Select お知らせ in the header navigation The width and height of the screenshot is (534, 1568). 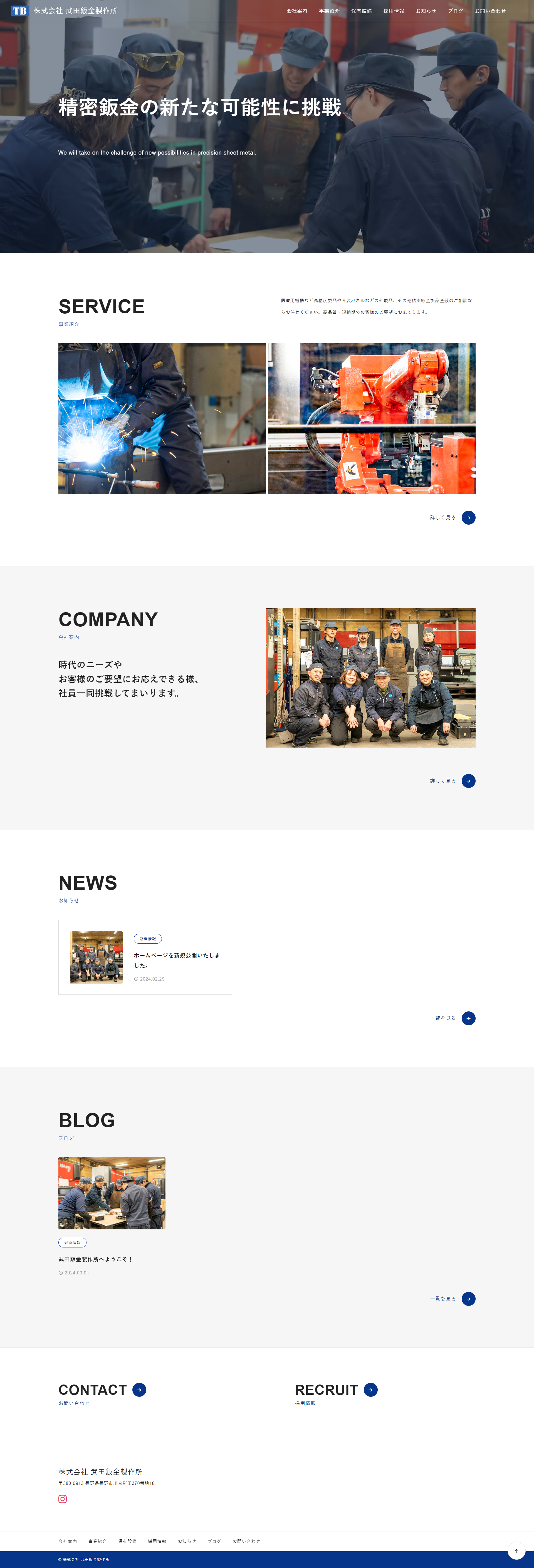pos(426,11)
